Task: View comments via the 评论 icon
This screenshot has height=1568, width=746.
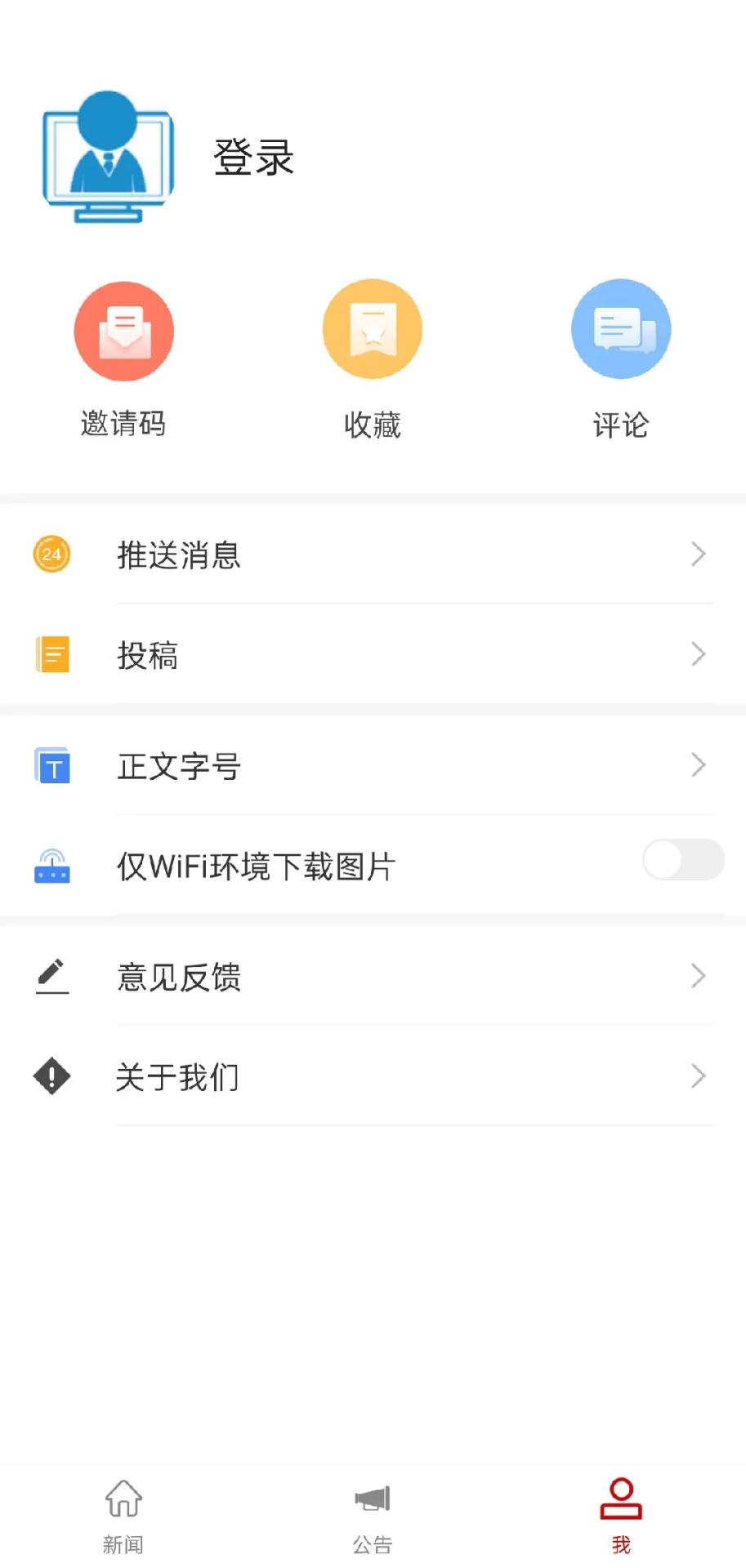Action: click(x=620, y=328)
